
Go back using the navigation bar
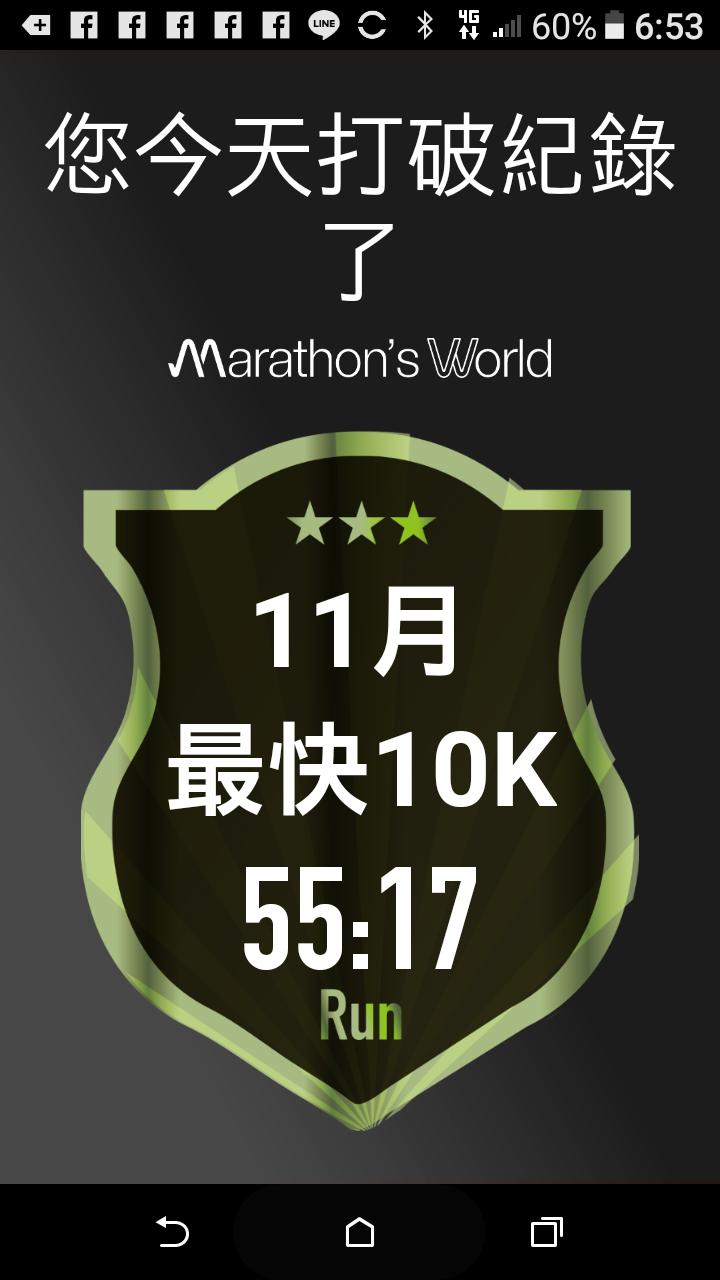pyautogui.click(x=172, y=1232)
